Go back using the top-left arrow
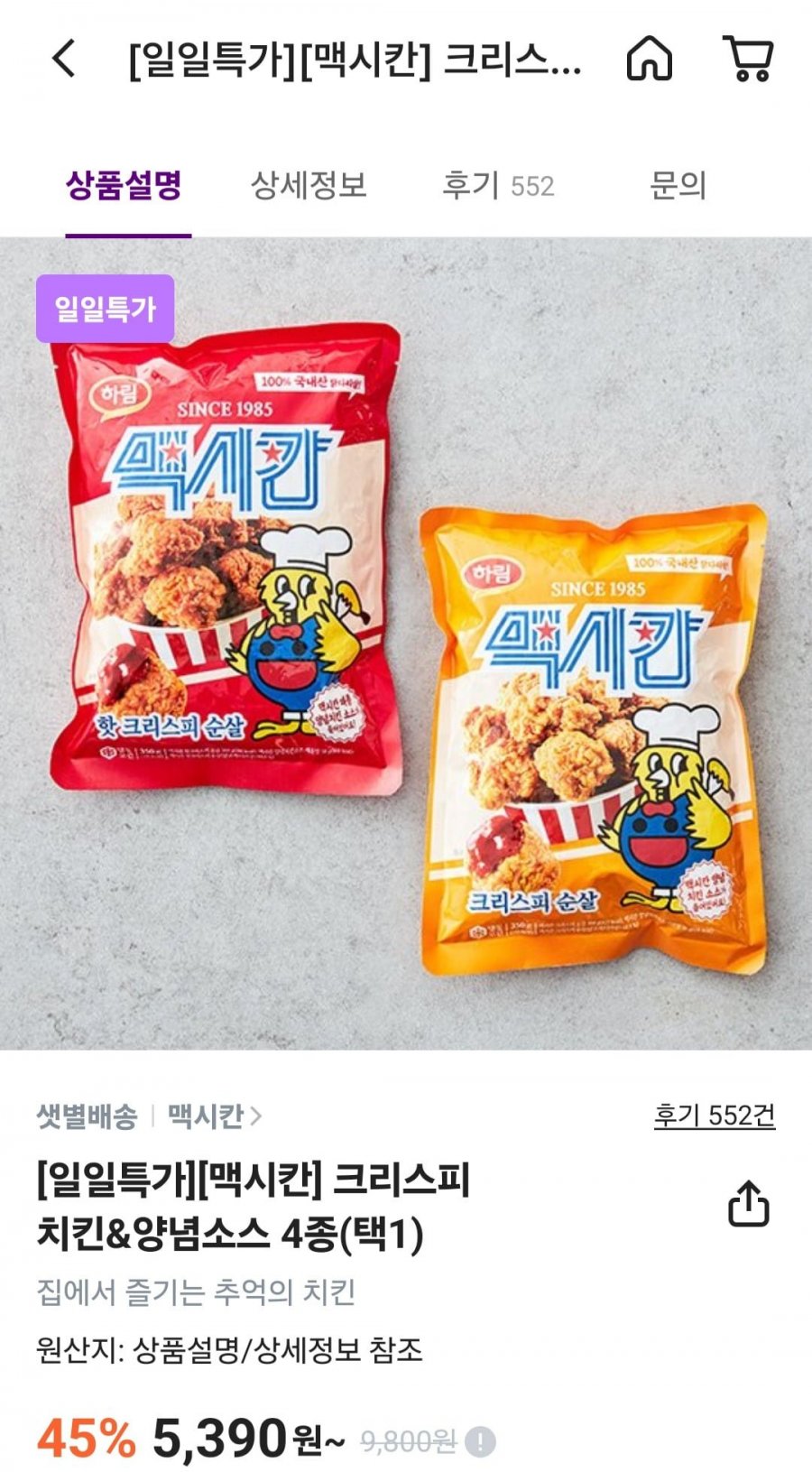The image size is (812, 1472). coord(64,59)
